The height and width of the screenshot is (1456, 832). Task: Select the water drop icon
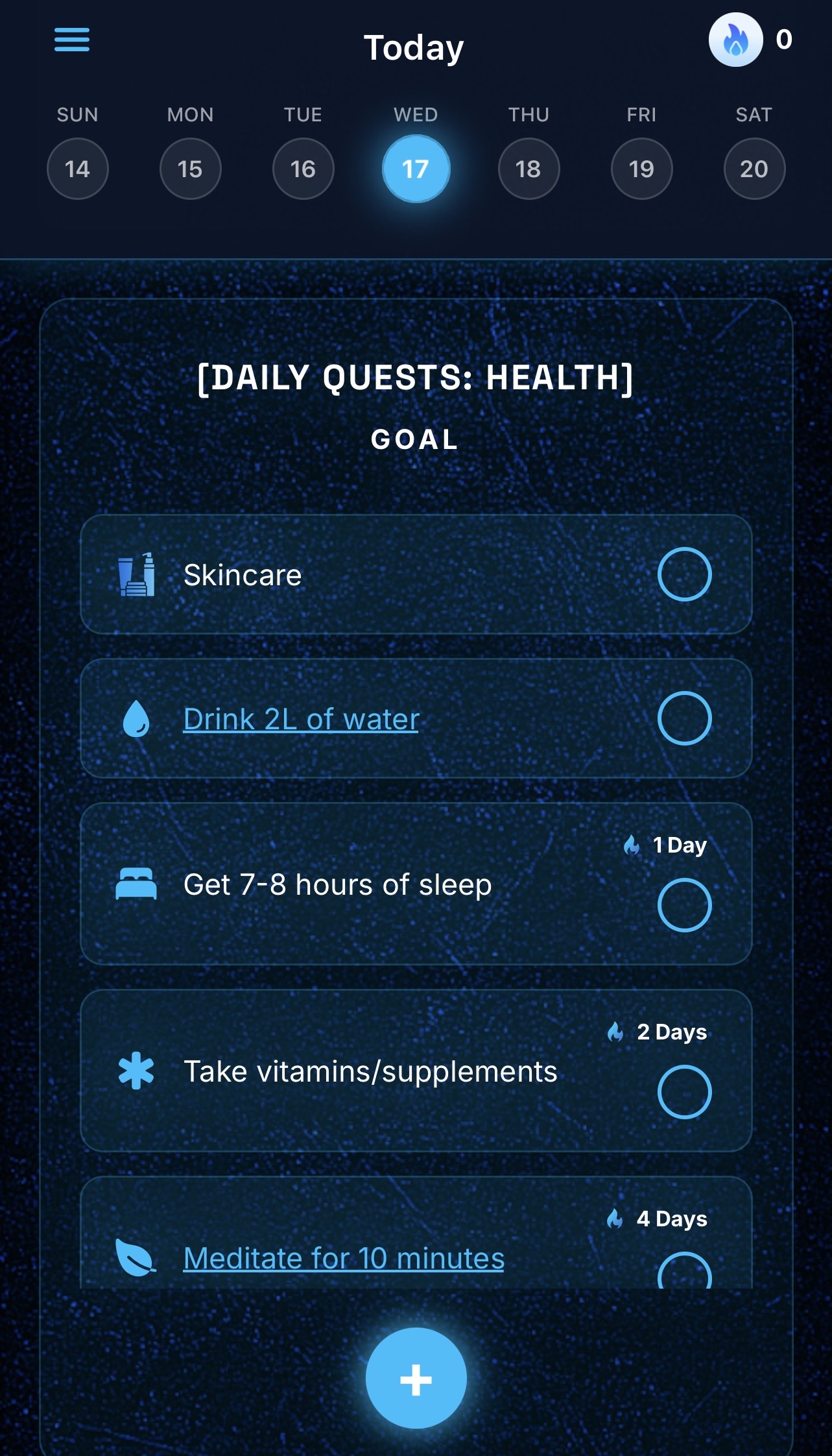tap(137, 718)
